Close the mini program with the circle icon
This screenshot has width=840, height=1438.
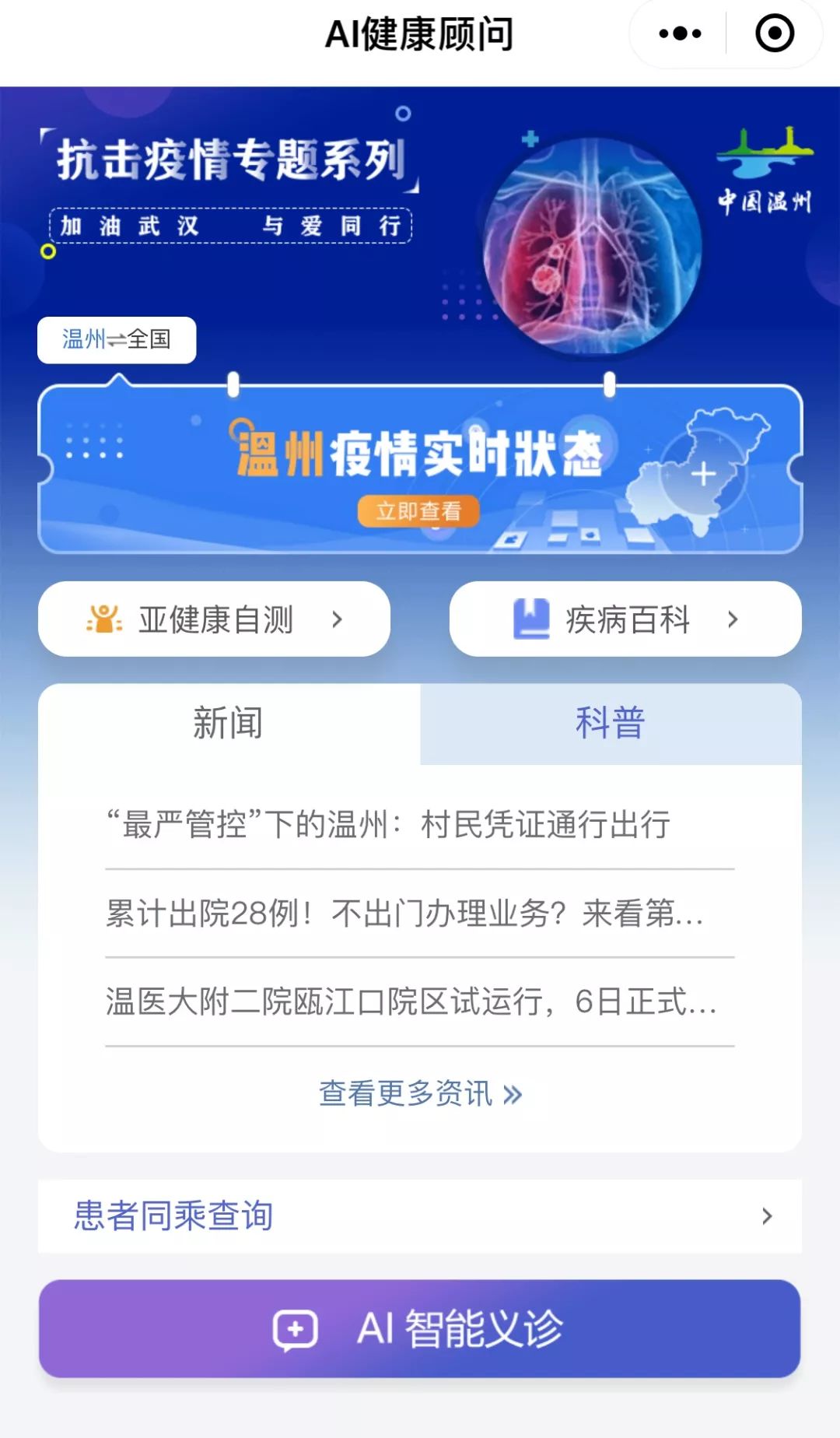tap(775, 33)
